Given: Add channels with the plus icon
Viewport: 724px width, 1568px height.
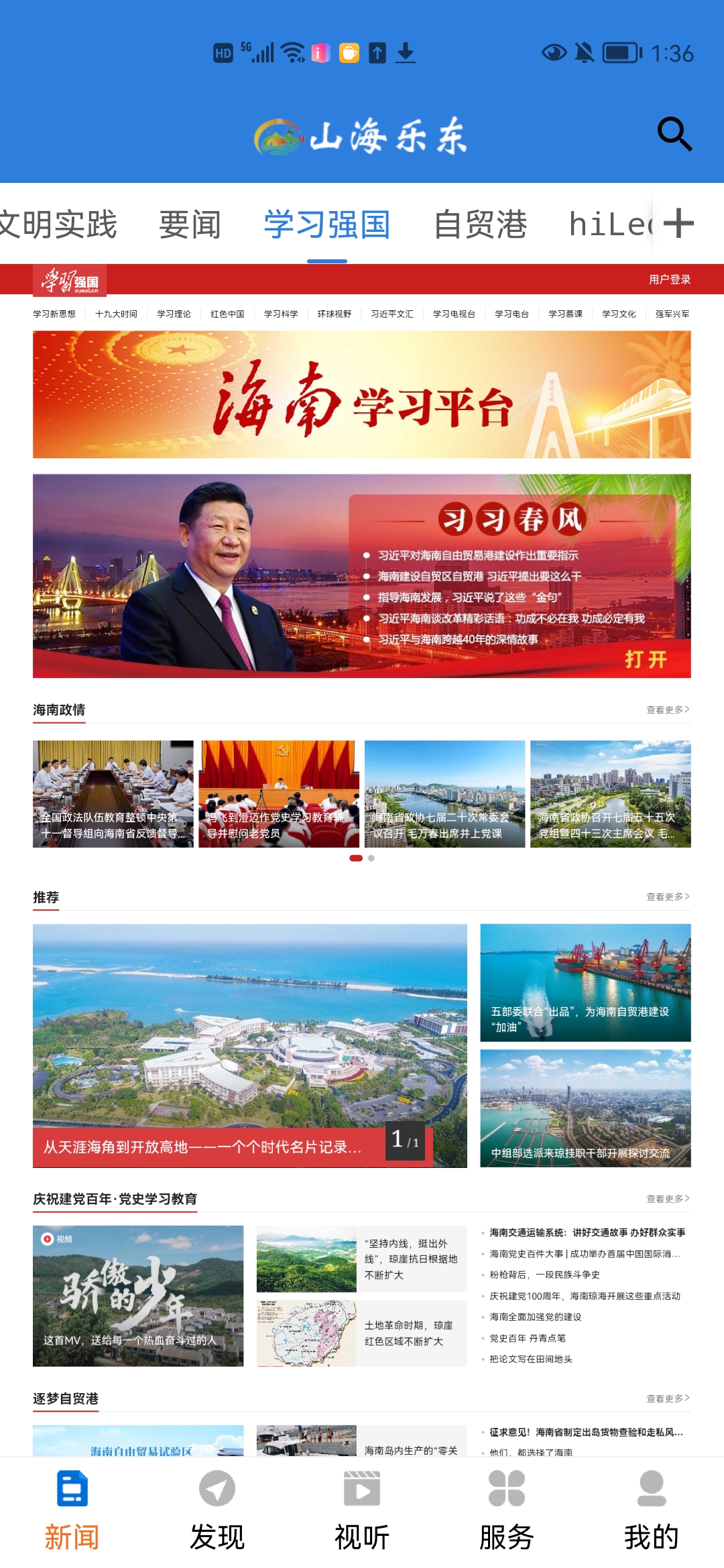Looking at the screenshot, I should (x=678, y=223).
